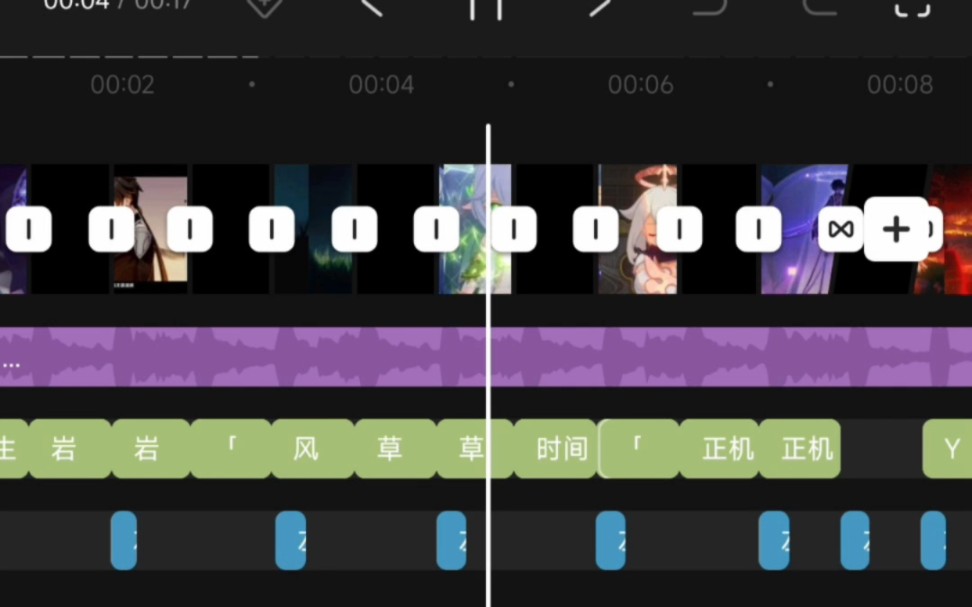The image size is (972, 607).
Task: Add a keyframe with the diamond icon
Action: tap(264, 6)
